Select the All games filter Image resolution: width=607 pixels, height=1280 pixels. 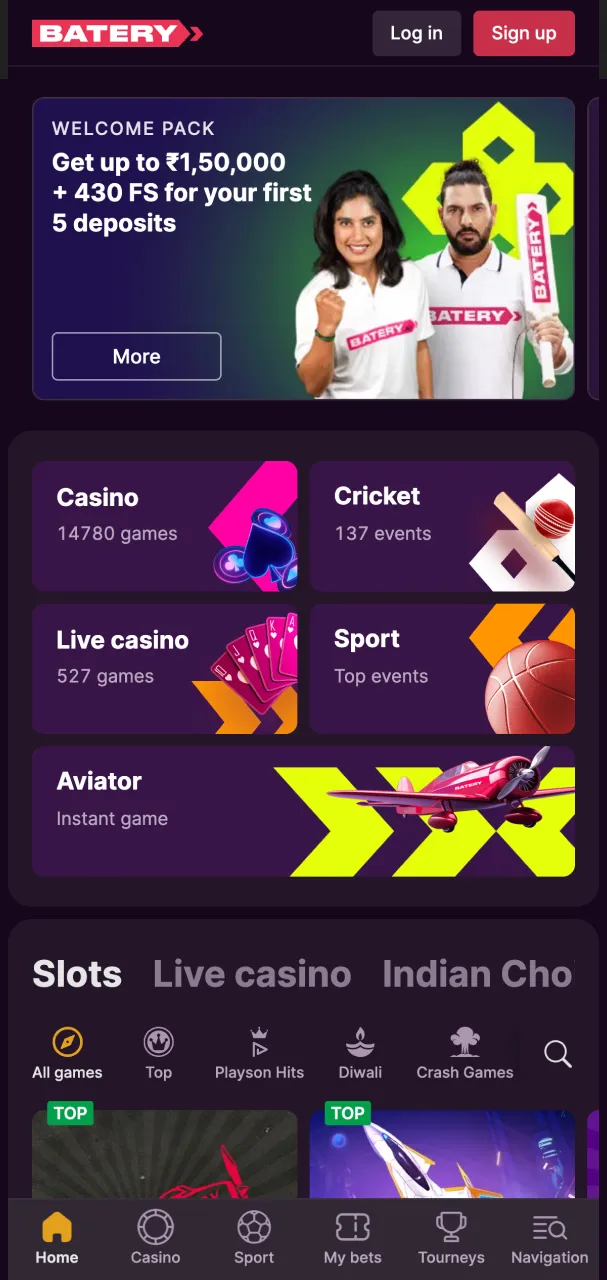(67, 1053)
